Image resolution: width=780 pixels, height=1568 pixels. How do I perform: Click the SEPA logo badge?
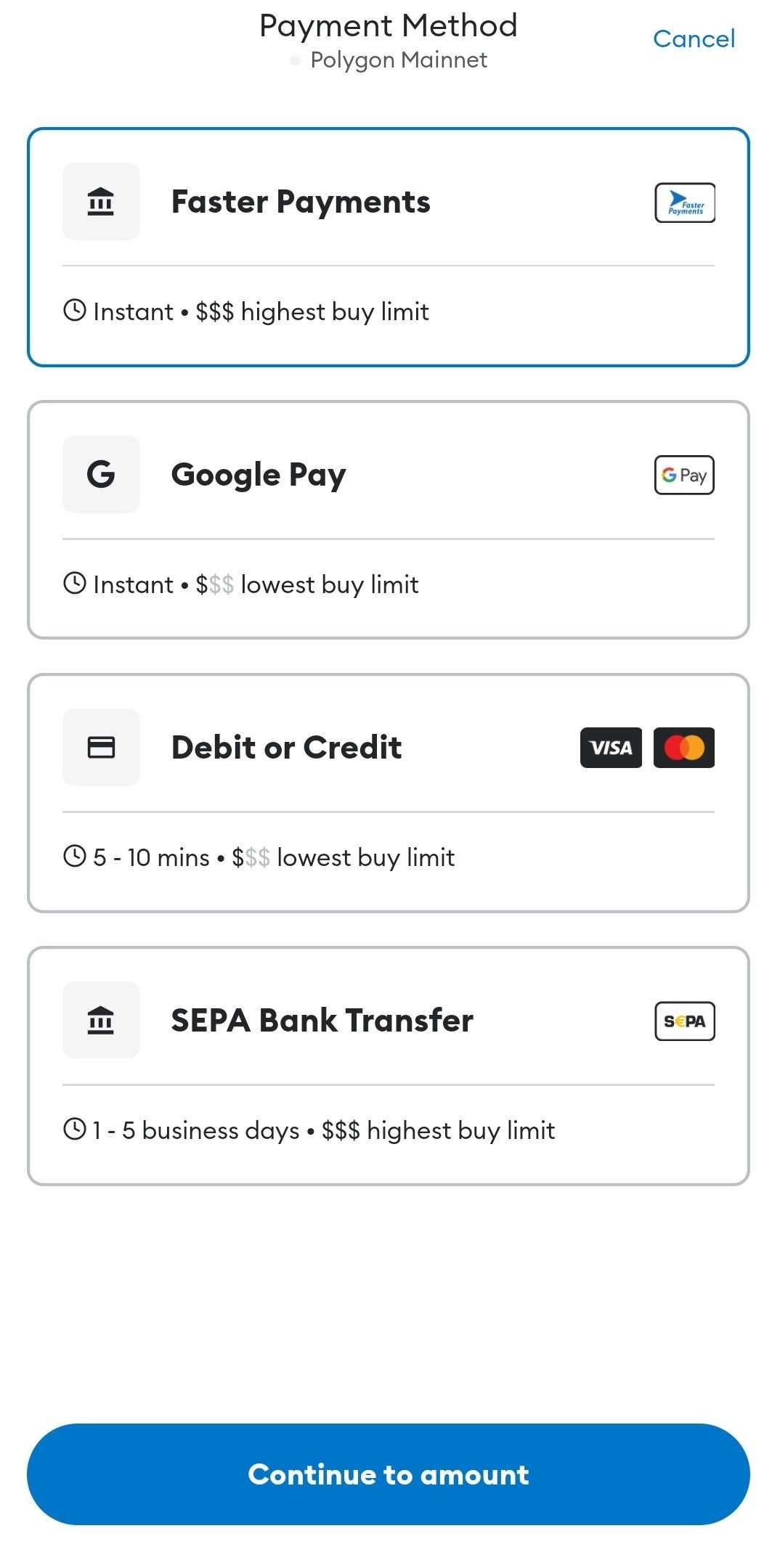click(x=683, y=1020)
